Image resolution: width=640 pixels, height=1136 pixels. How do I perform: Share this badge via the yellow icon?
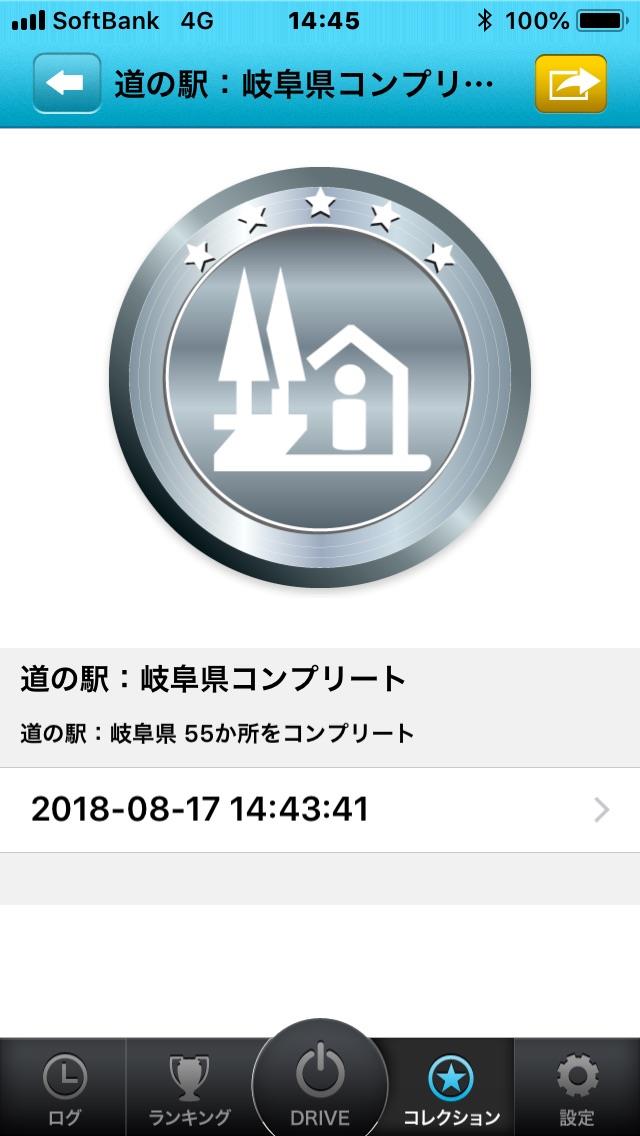(571, 83)
